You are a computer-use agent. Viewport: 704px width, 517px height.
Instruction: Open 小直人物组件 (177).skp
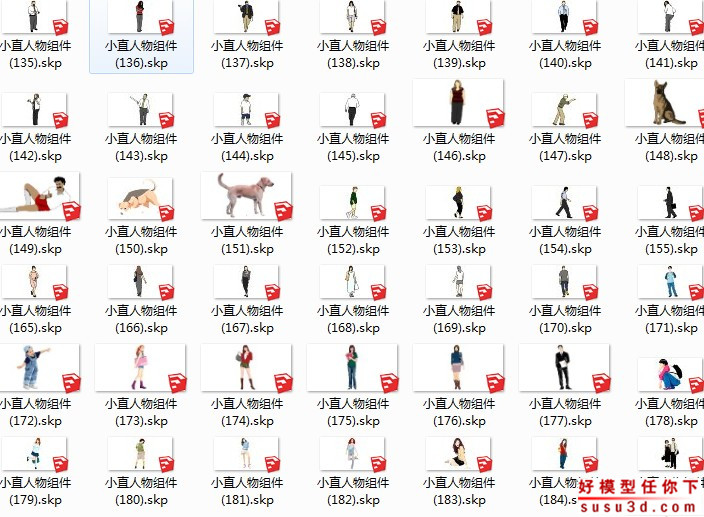563,368
